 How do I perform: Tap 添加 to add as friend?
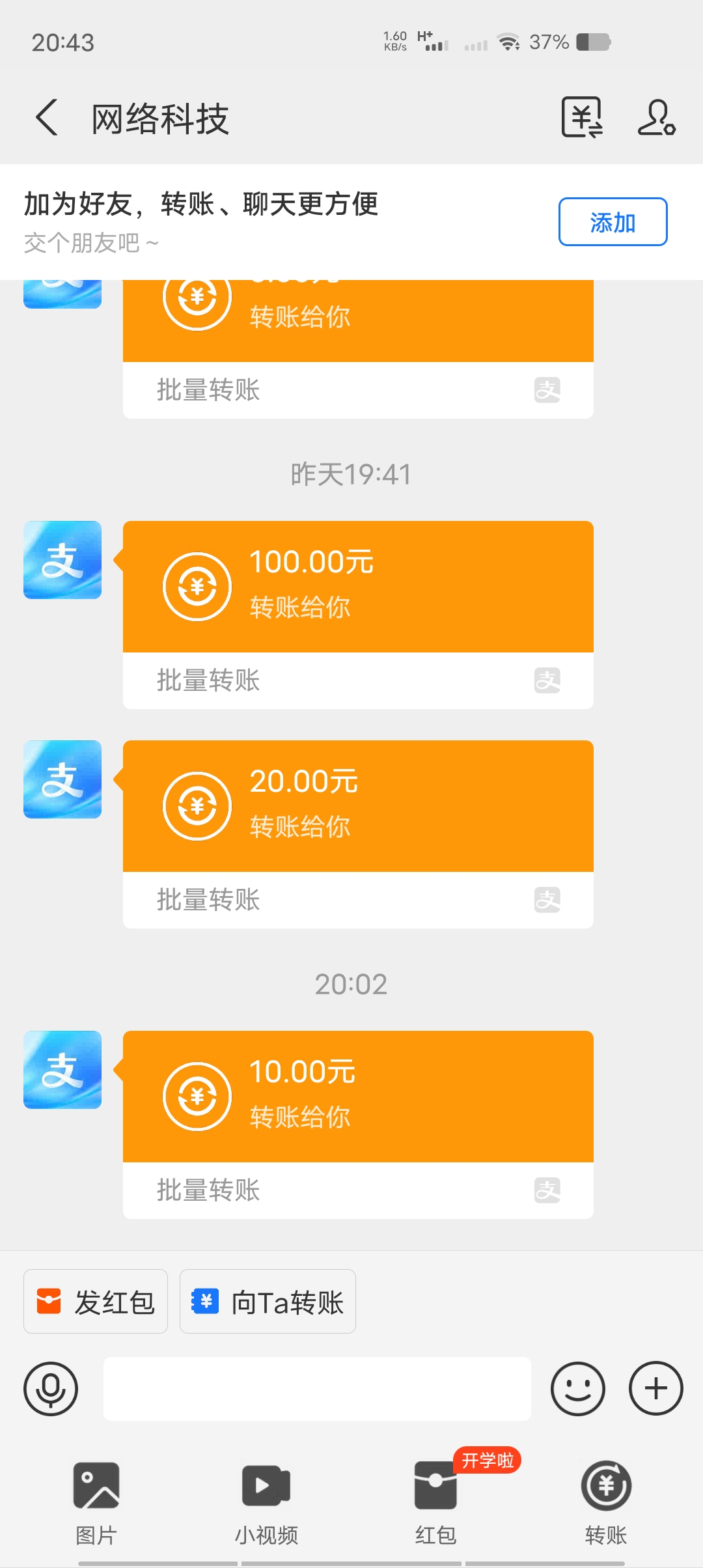(613, 222)
